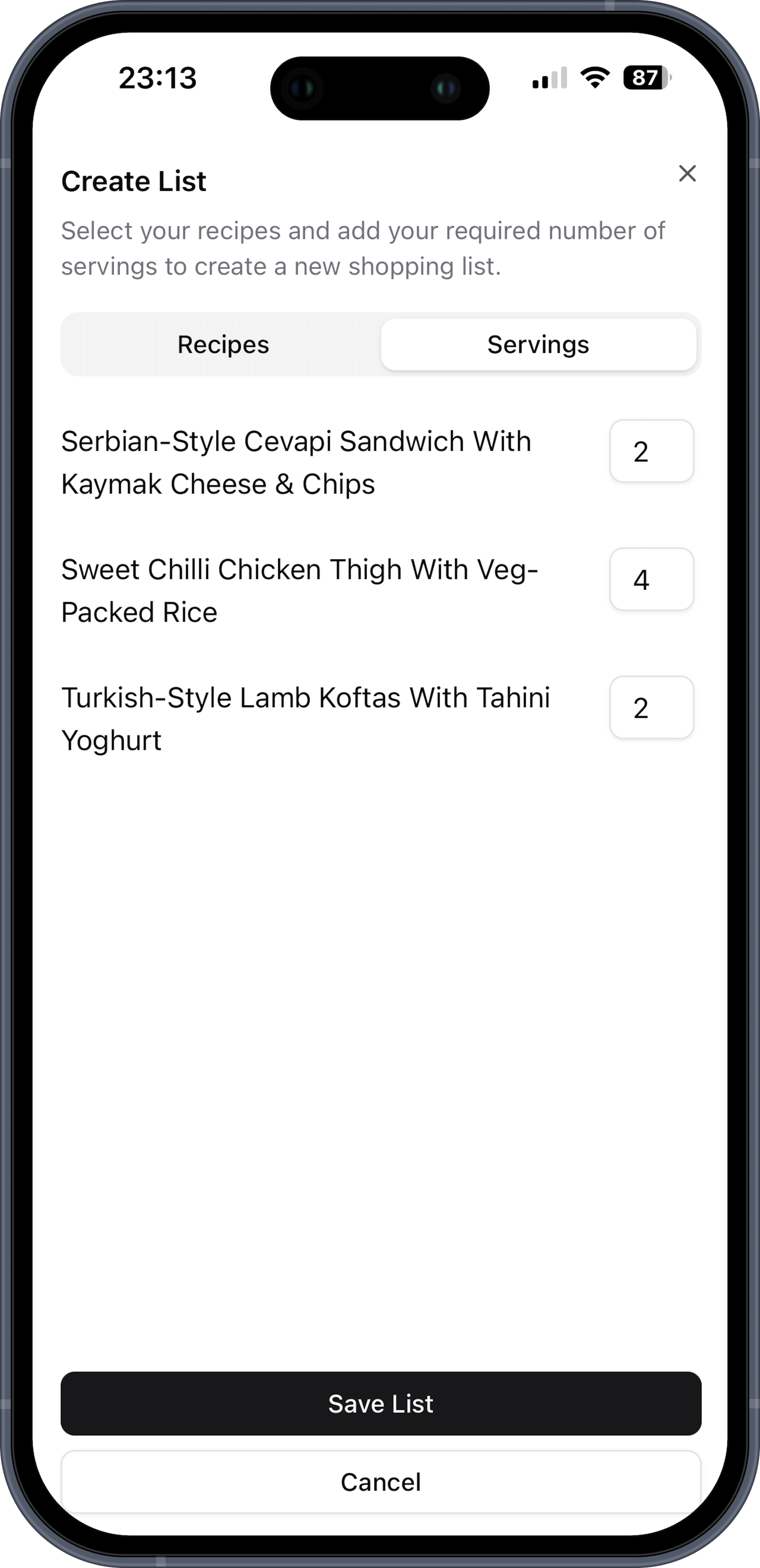Click the servings value 2 beside Kaymak Cheese recipe
760x1568 pixels.
click(651, 450)
